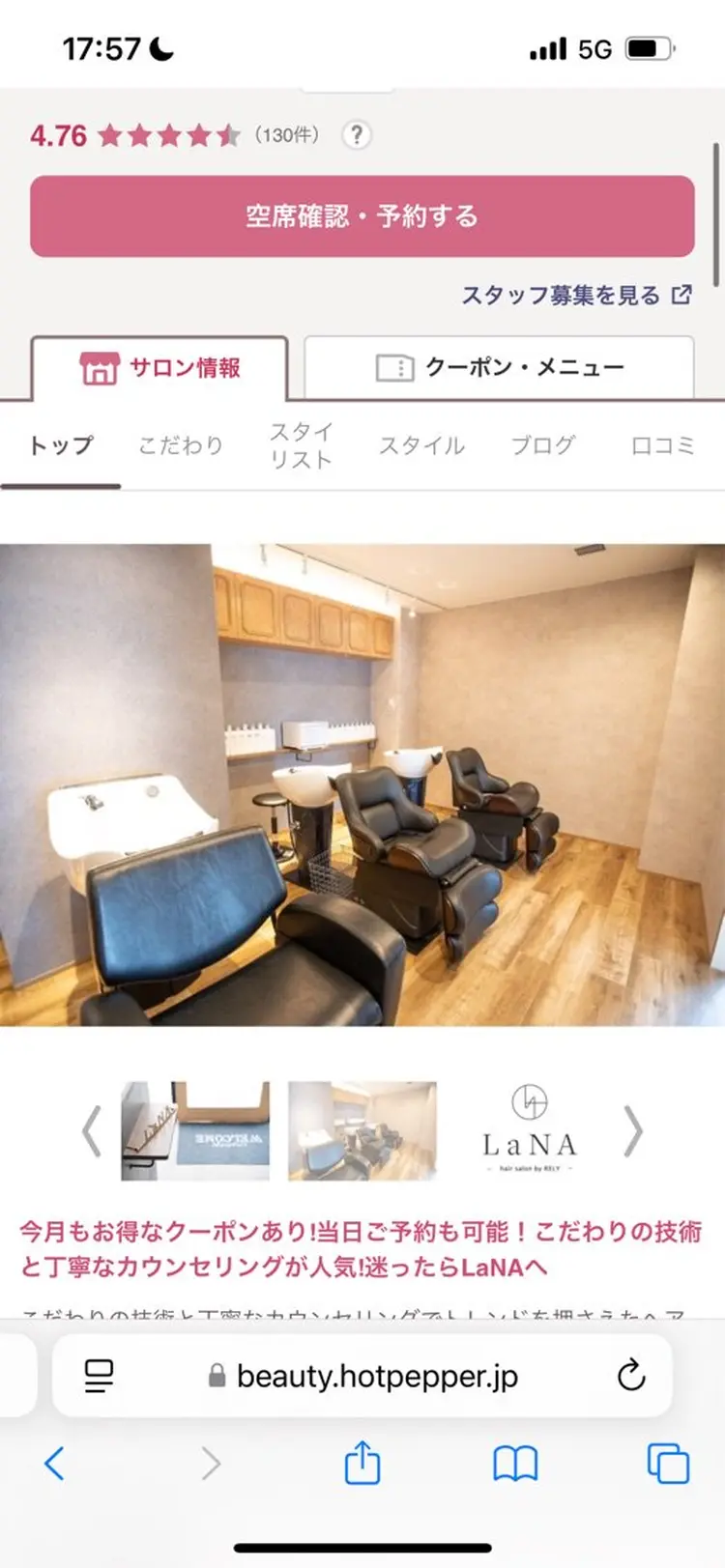Tap the Safari share icon
Screen dimensions: 725x1568
362,1466
